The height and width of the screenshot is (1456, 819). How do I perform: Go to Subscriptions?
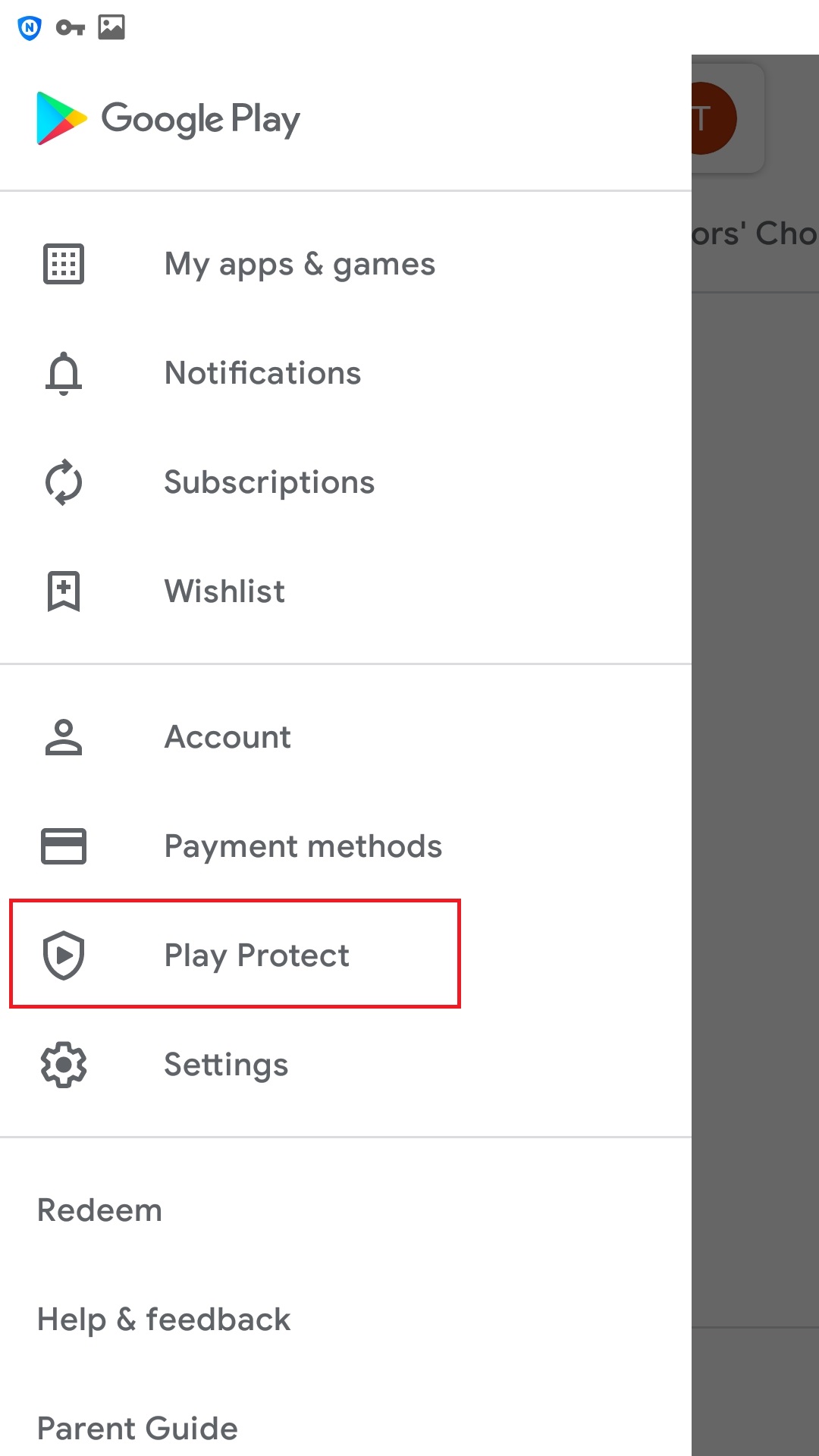[x=269, y=482]
